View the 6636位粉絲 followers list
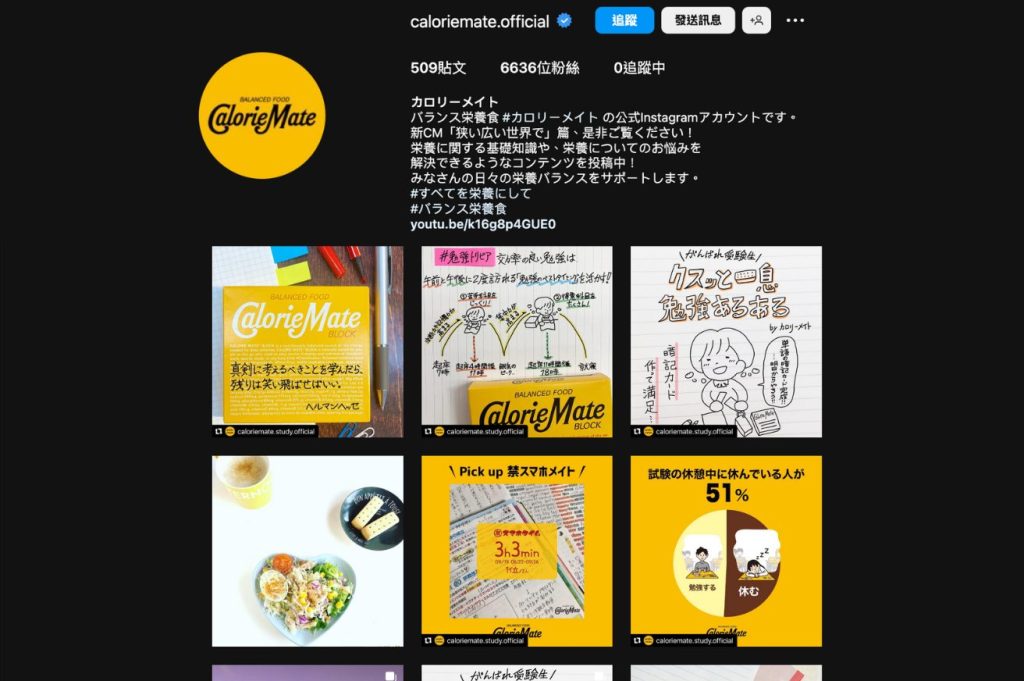This screenshot has height=681, width=1024. click(x=539, y=68)
